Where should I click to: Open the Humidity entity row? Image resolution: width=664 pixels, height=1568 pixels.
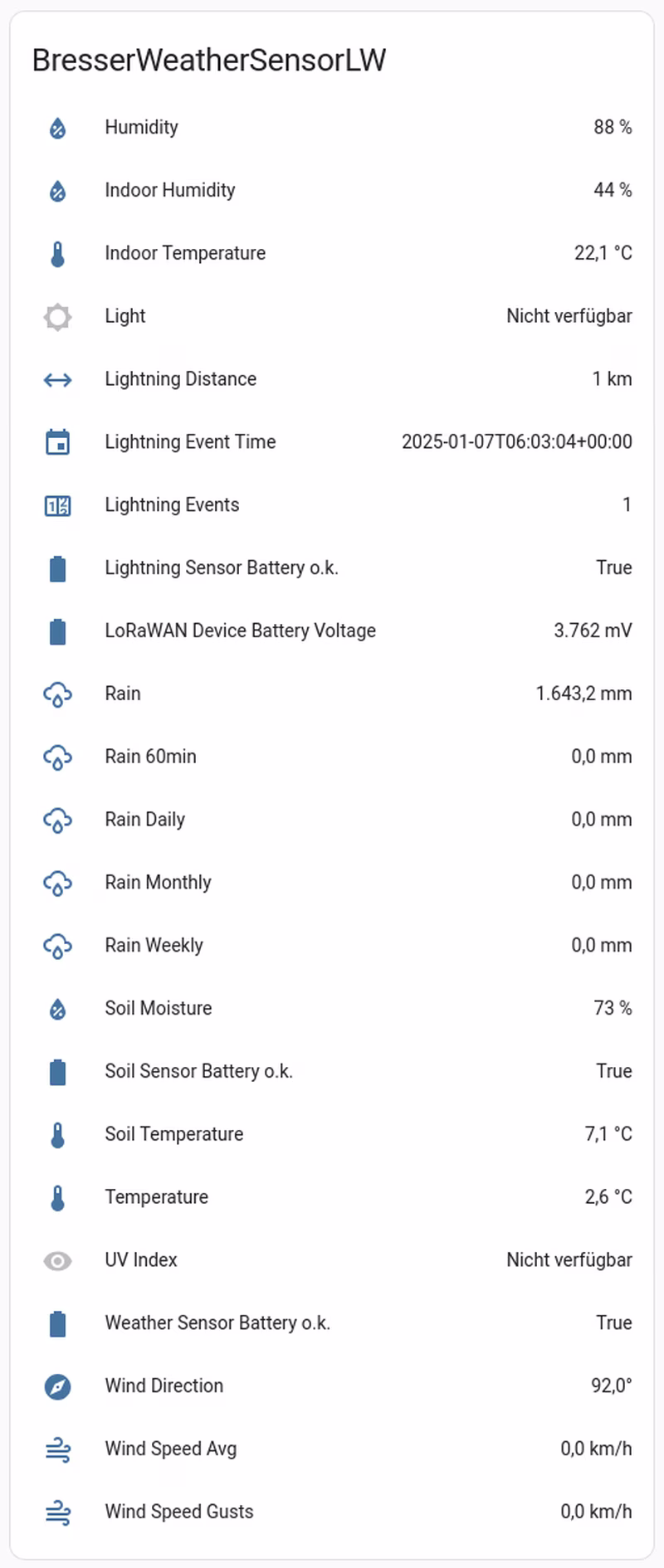(x=141, y=128)
